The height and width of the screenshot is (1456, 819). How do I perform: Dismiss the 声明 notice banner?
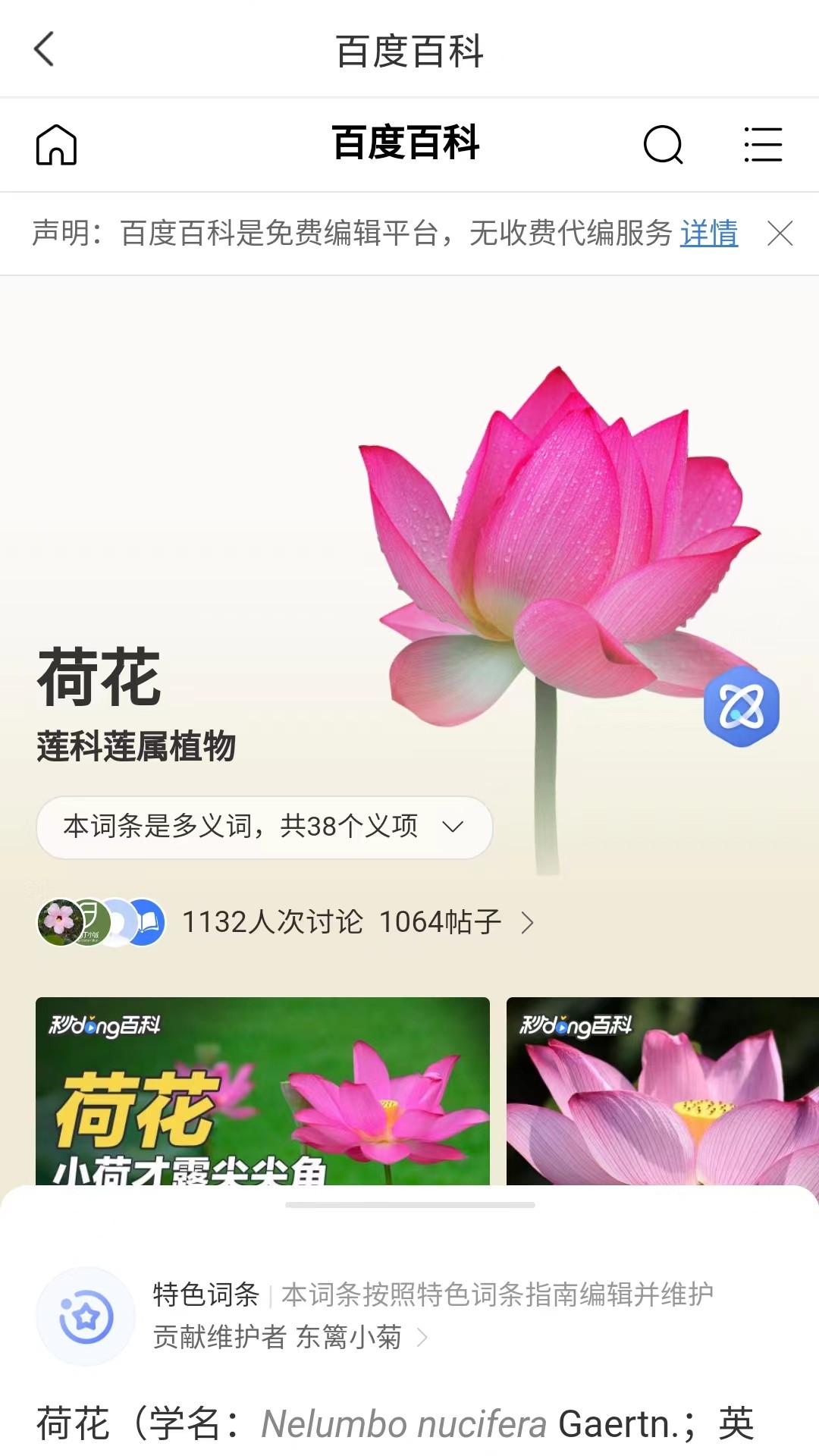click(780, 234)
